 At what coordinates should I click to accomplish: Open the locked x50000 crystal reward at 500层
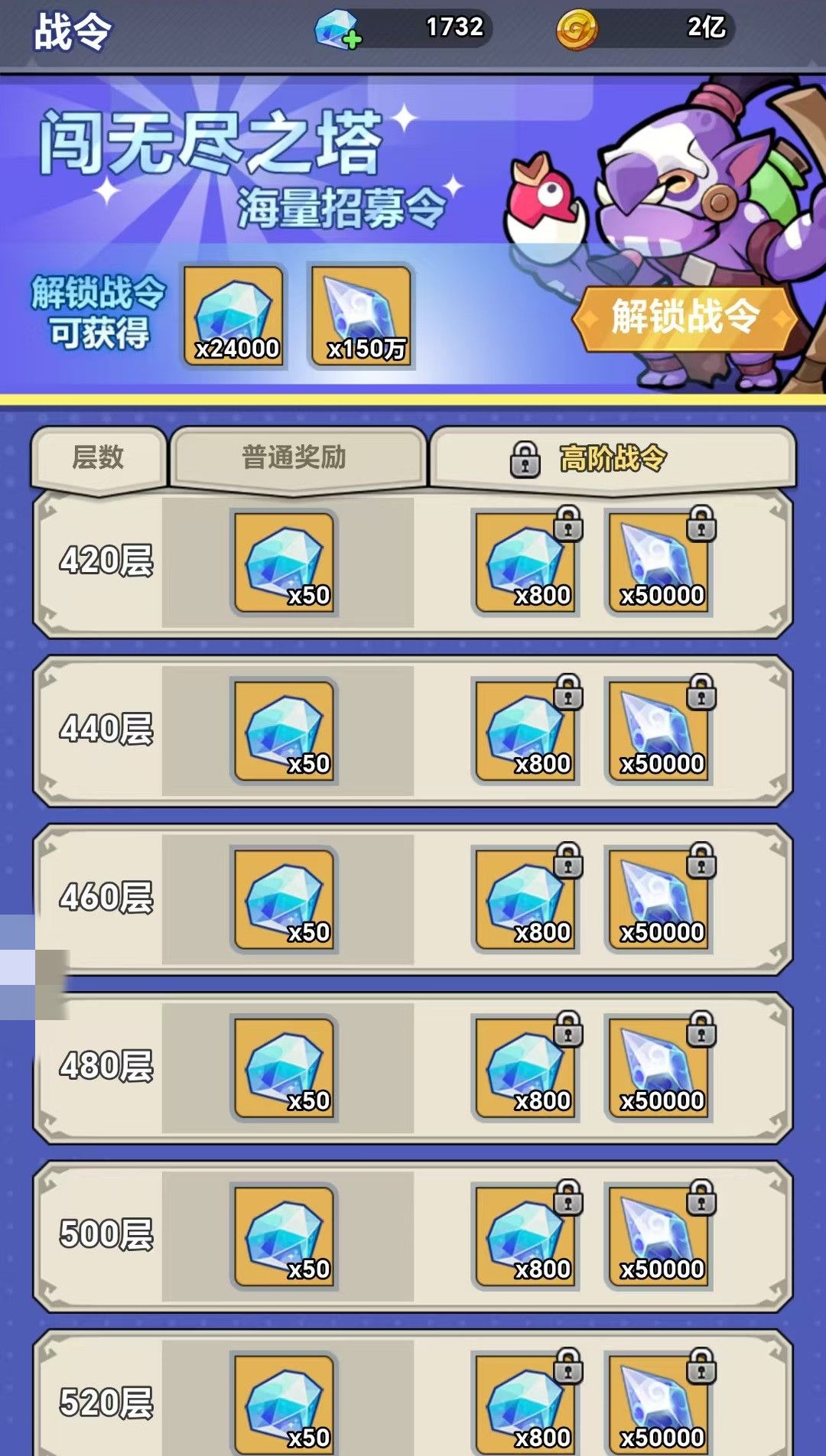(659, 1237)
